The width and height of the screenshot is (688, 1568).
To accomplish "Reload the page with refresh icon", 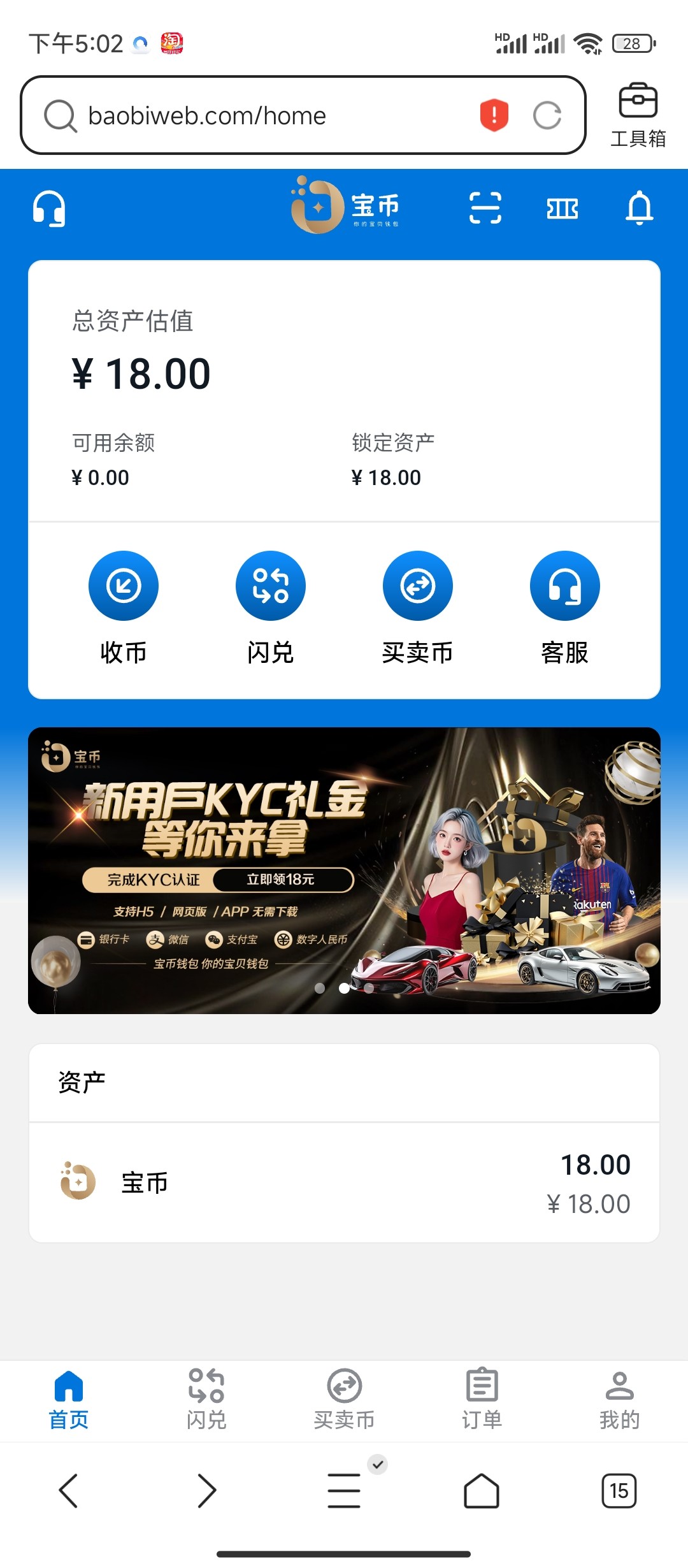I will click(547, 116).
